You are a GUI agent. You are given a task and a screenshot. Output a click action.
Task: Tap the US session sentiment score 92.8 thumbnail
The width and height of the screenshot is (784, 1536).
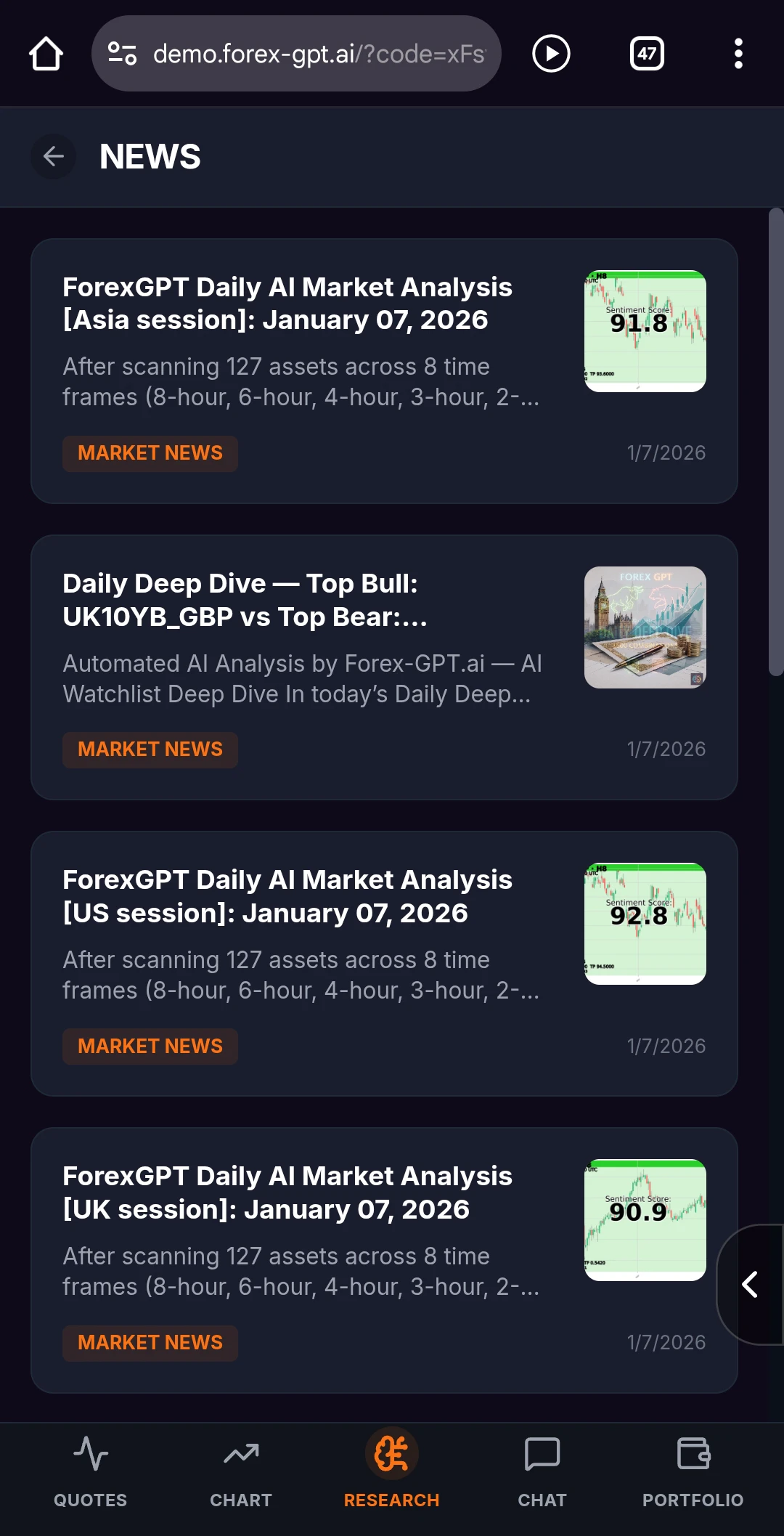pyautogui.click(x=644, y=922)
